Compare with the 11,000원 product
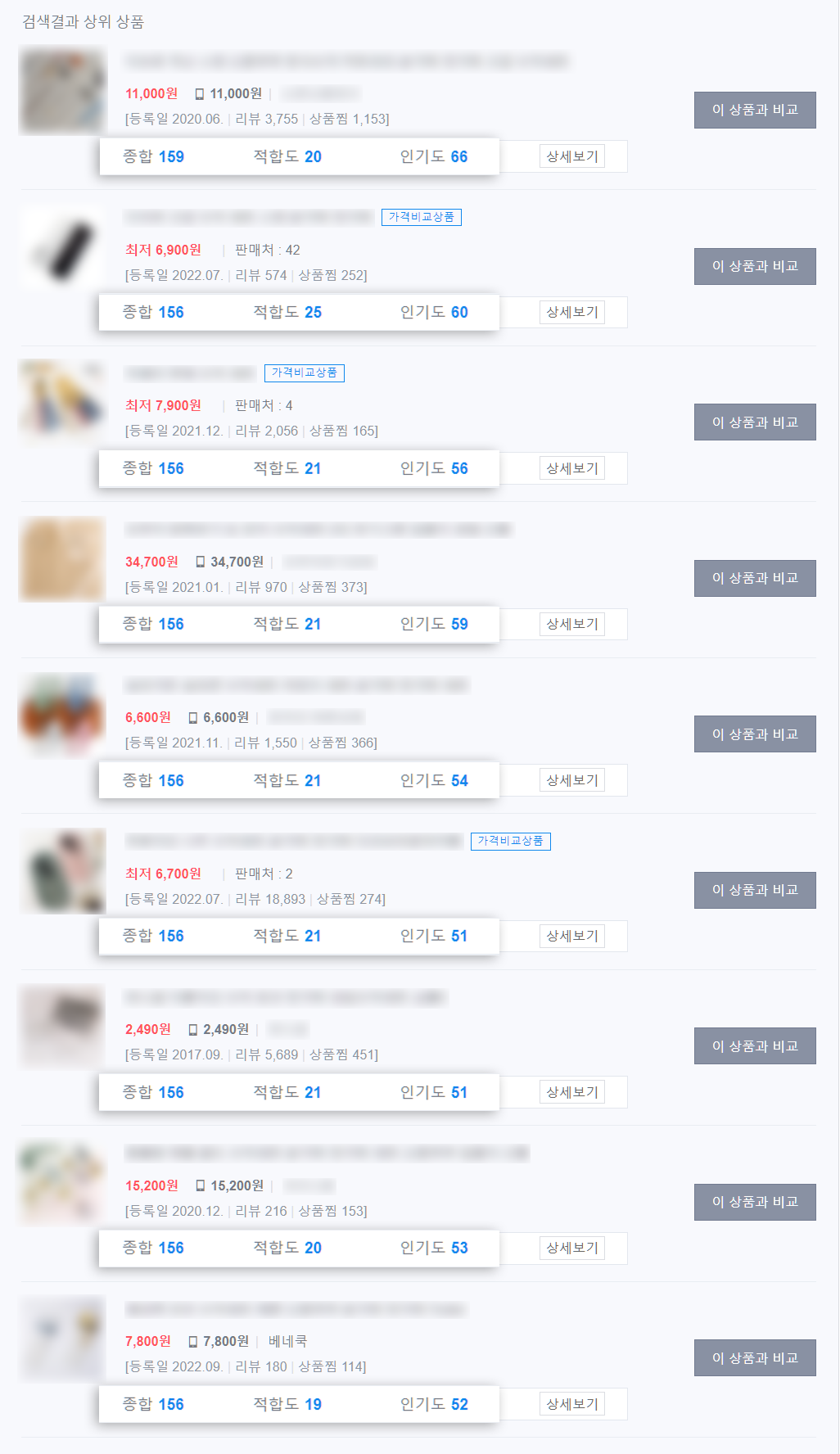This screenshot has width=840, height=1454. tap(754, 110)
